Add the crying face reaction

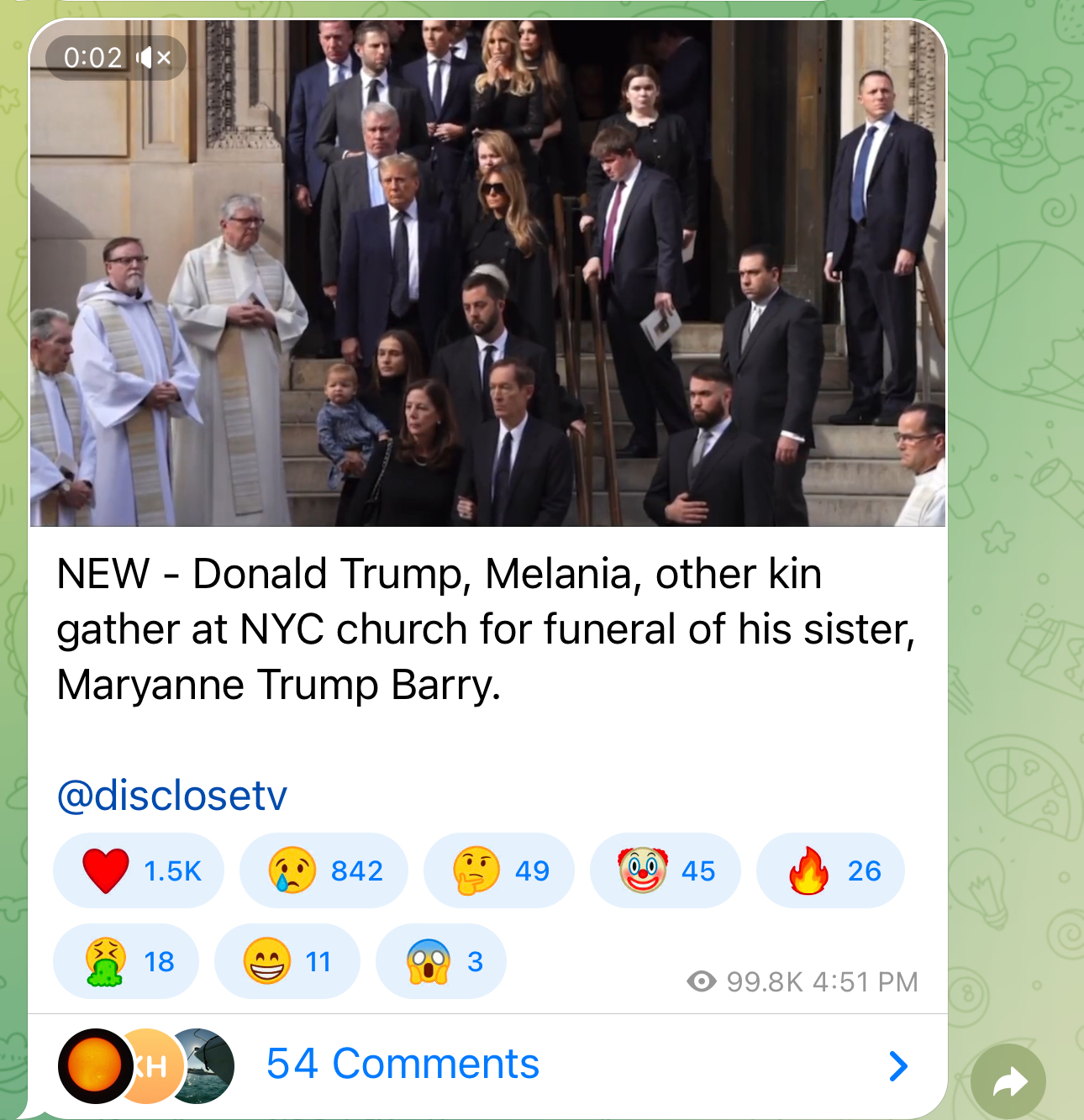324,870
